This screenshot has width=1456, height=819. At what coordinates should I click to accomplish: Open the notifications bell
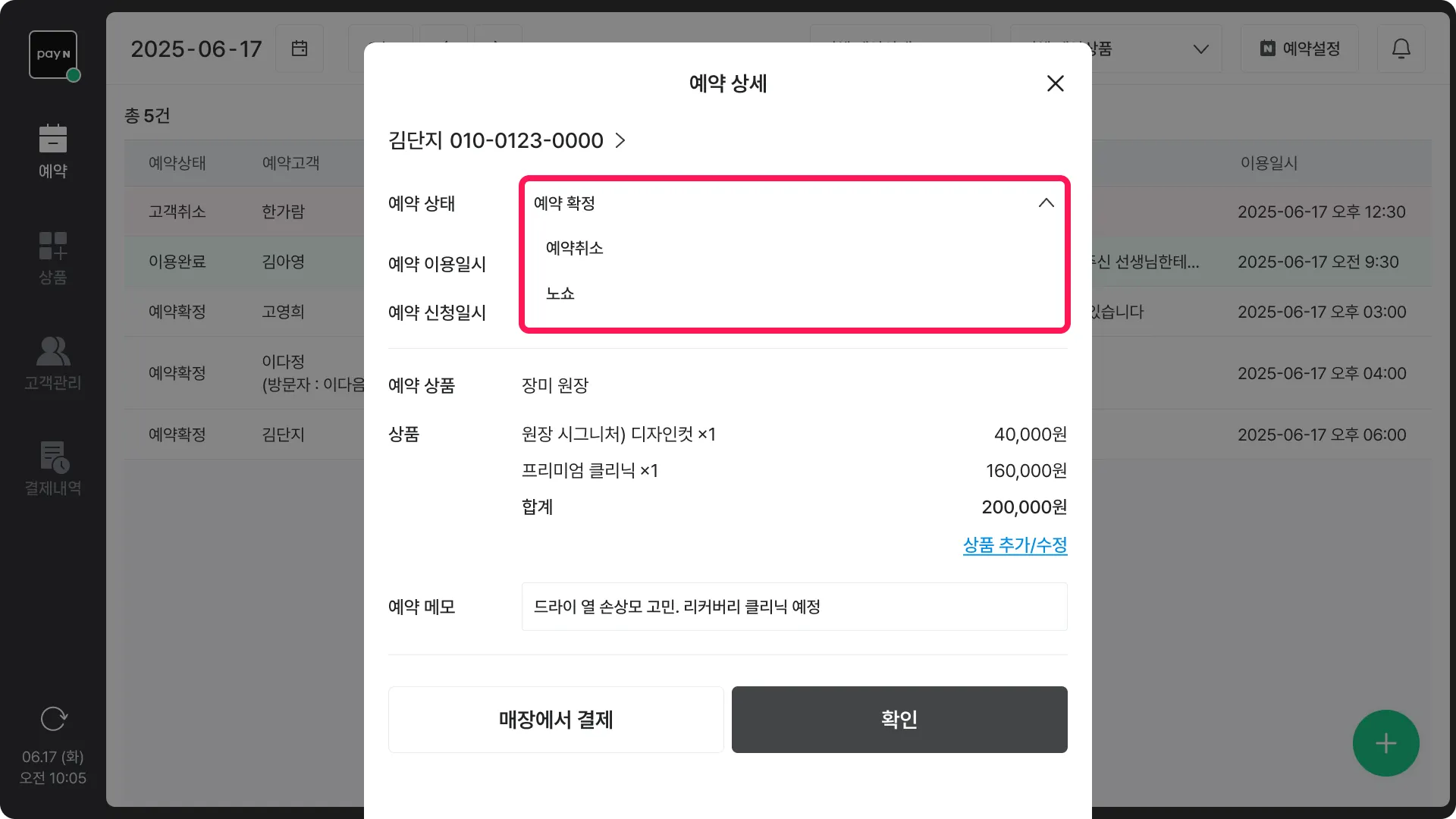1401,49
